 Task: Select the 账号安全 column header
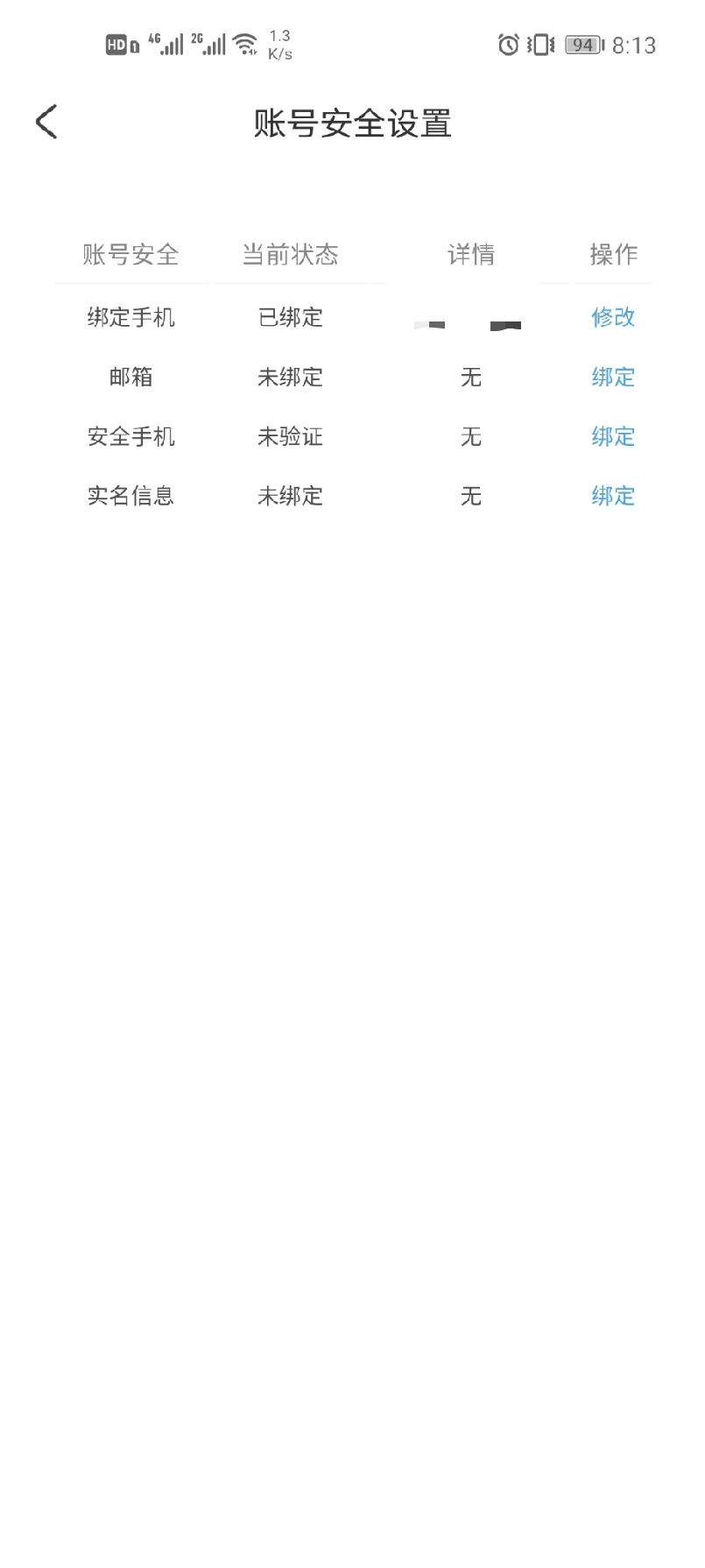(x=131, y=255)
